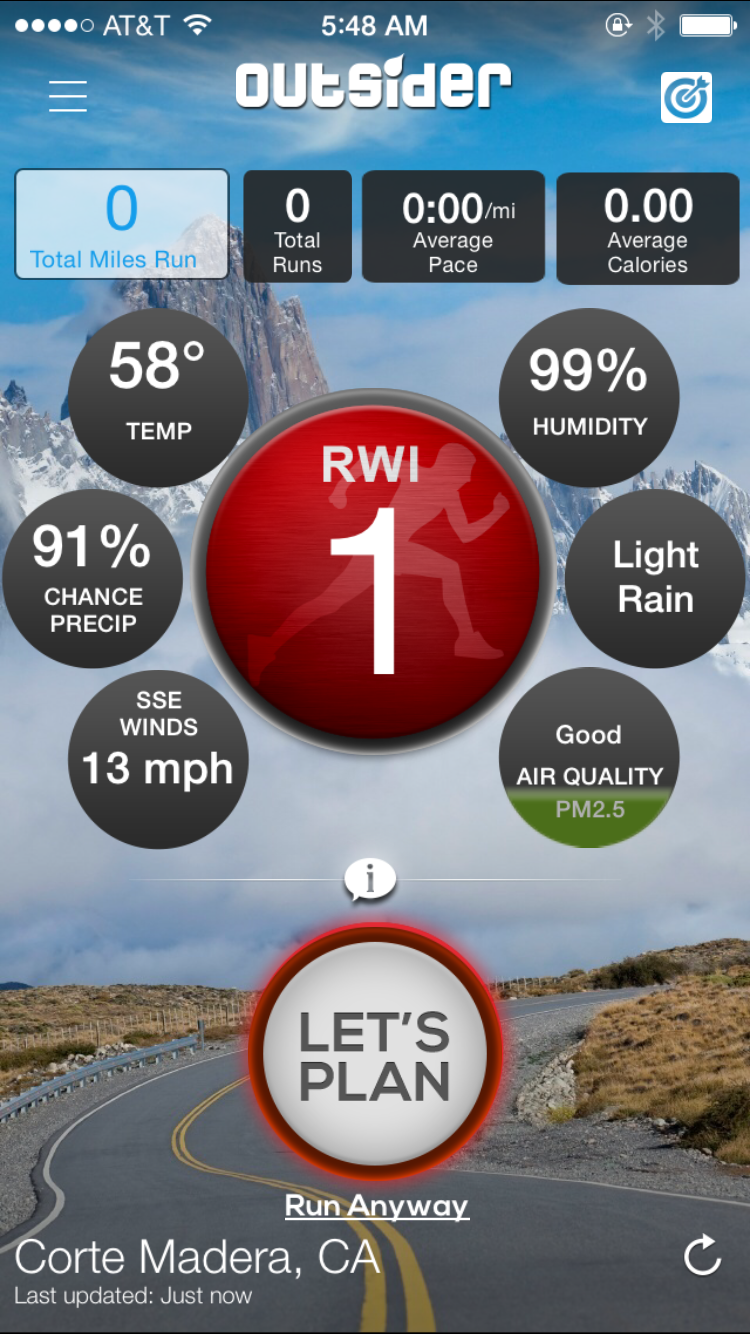Open the goals target icon
The height and width of the screenshot is (1334, 750).
coord(686,98)
